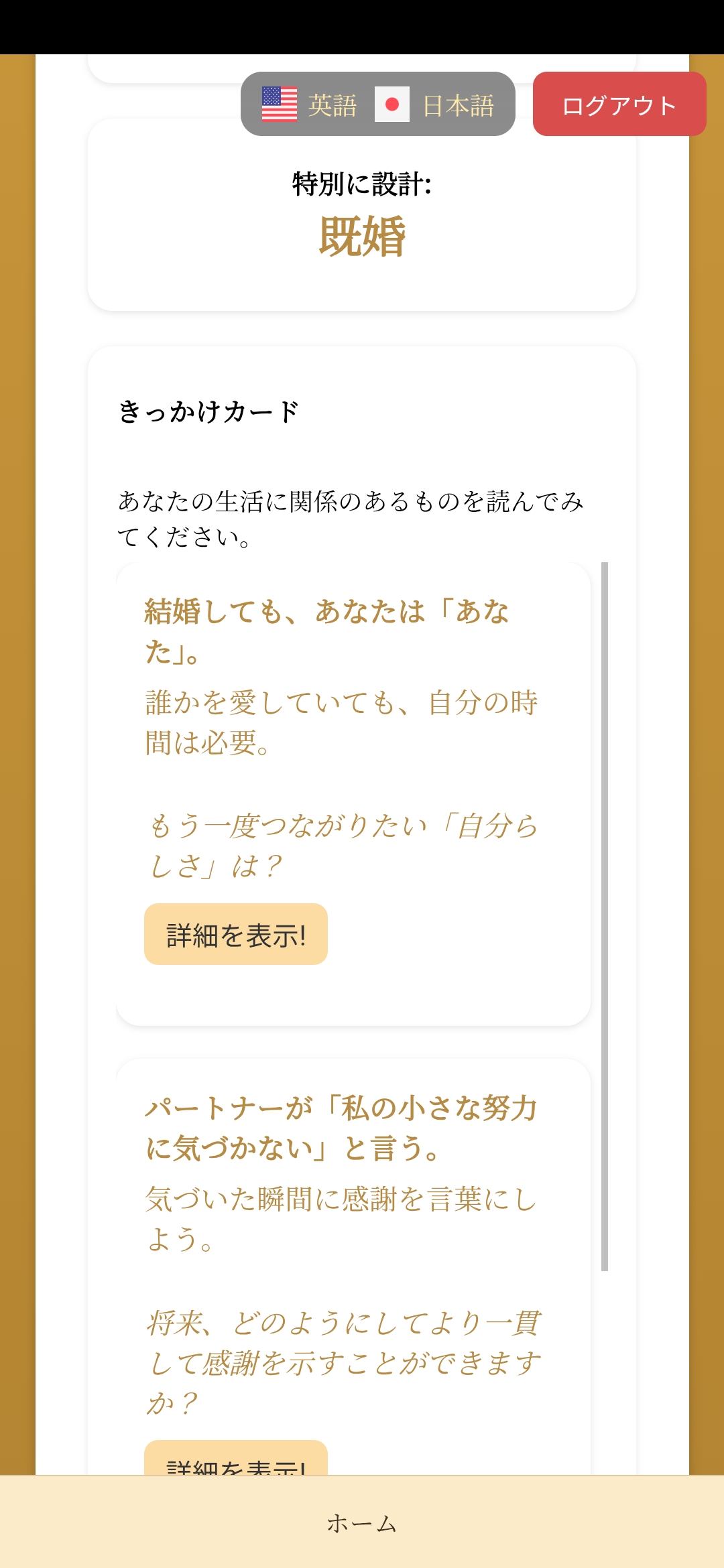Show details for 結婚しても、あなたは「あなた」 card
The height and width of the screenshot is (1568, 724).
pyautogui.click(x=235, y=934)
